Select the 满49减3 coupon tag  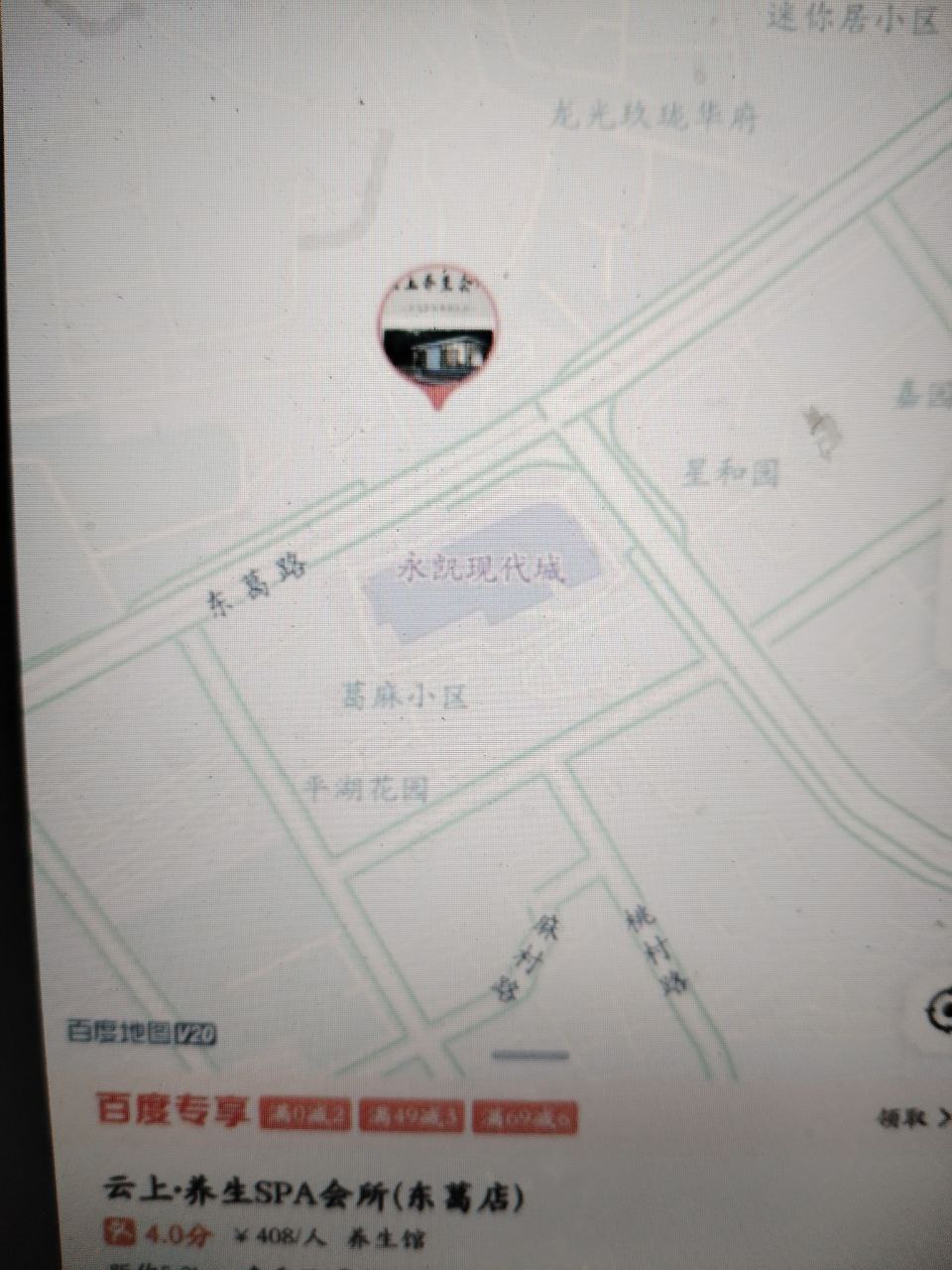(x=410, y=1113)
